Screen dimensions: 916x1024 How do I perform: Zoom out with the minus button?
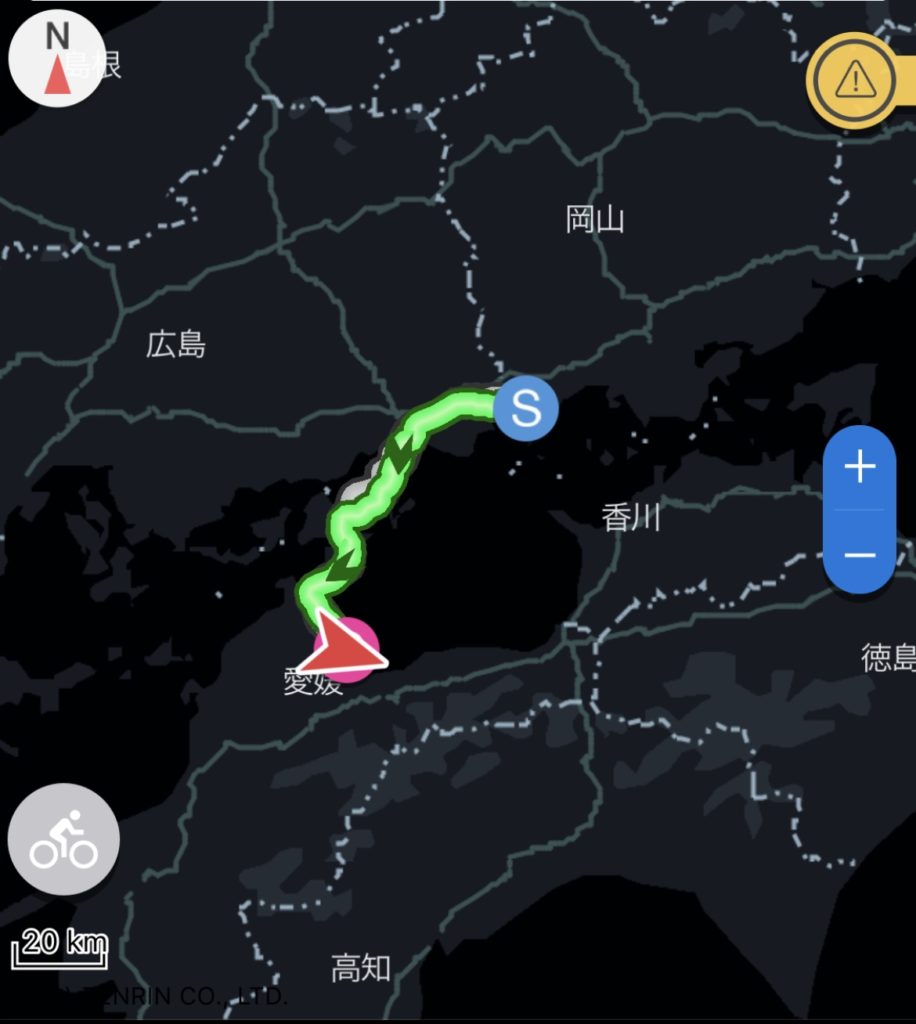click(x=859, y=555)
